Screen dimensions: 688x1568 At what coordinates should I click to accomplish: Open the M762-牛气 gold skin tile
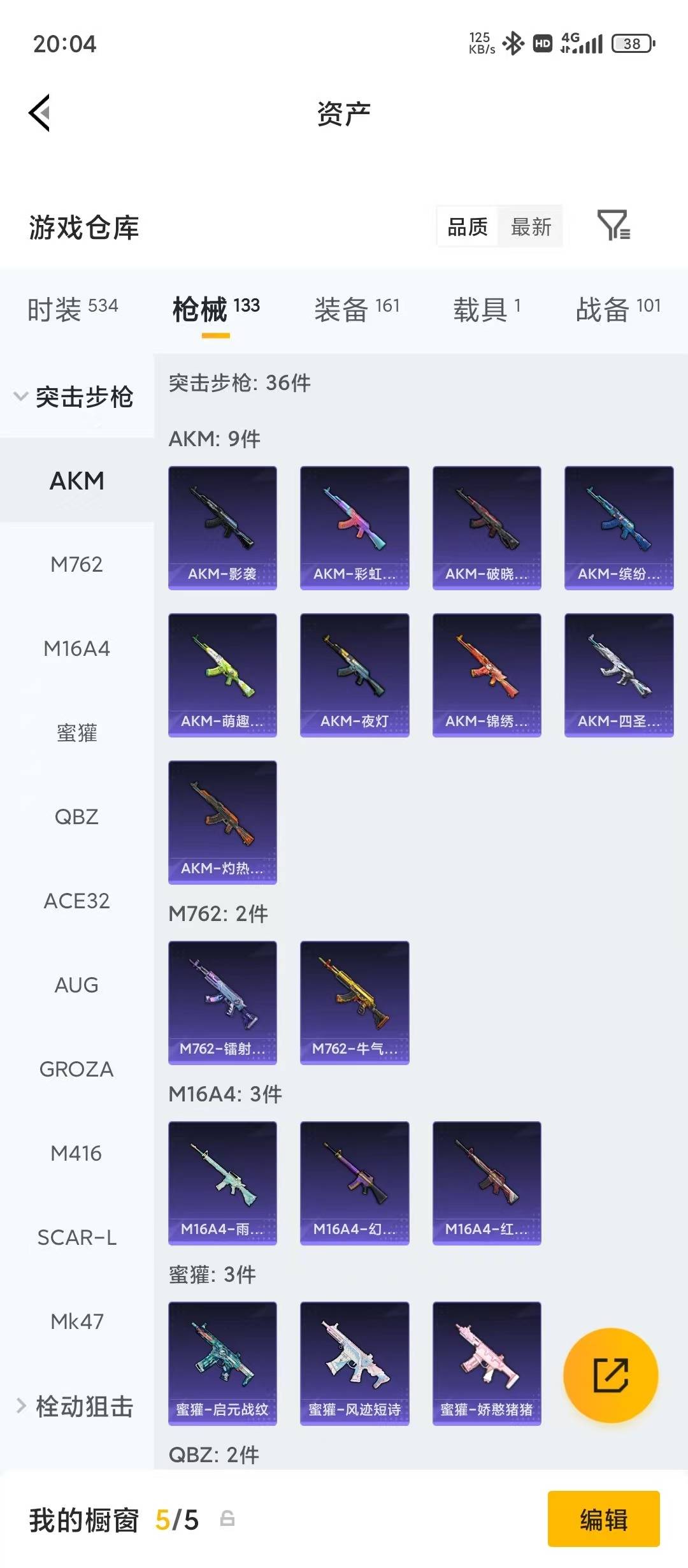354,1003
